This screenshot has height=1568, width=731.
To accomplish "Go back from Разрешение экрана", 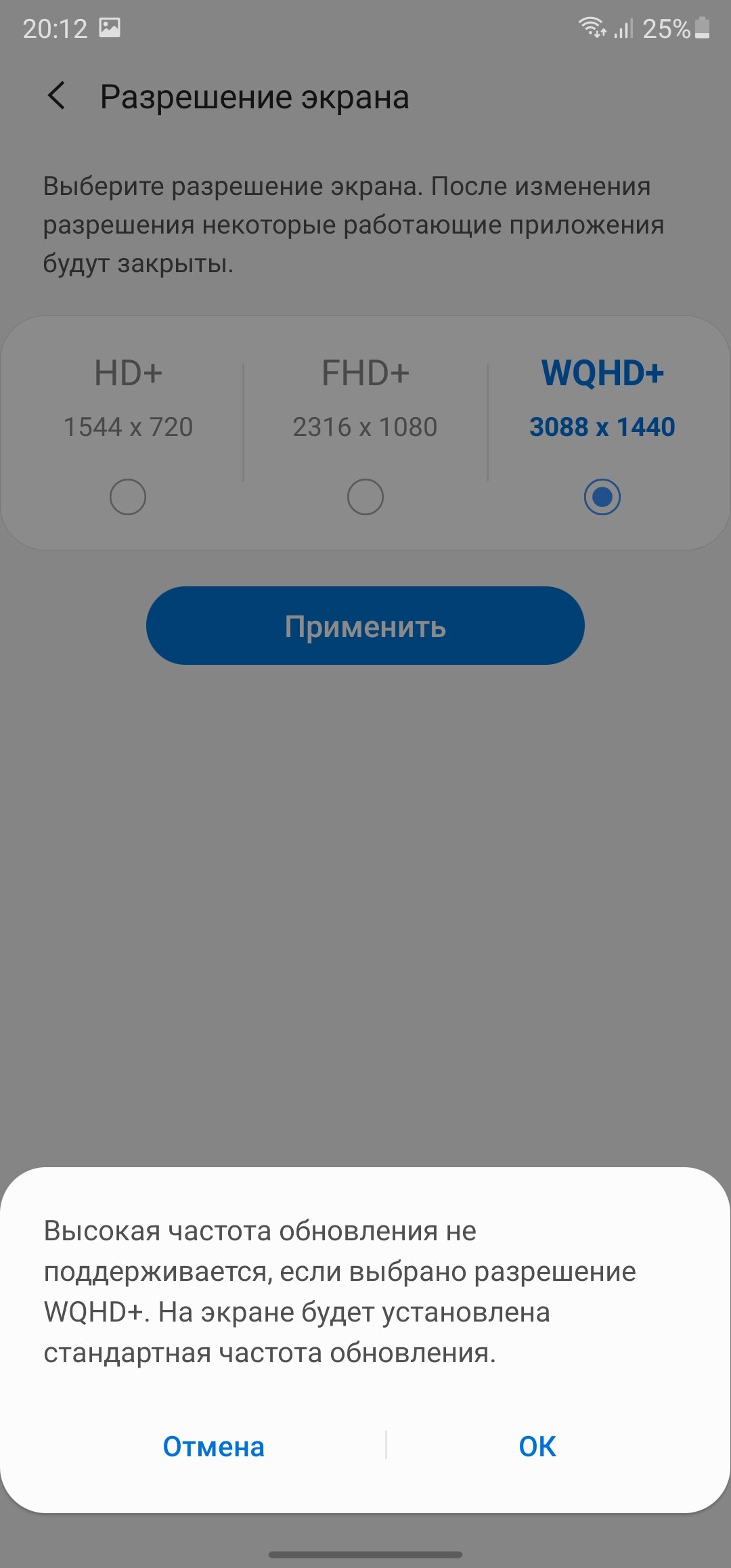I will click(57, 95).
